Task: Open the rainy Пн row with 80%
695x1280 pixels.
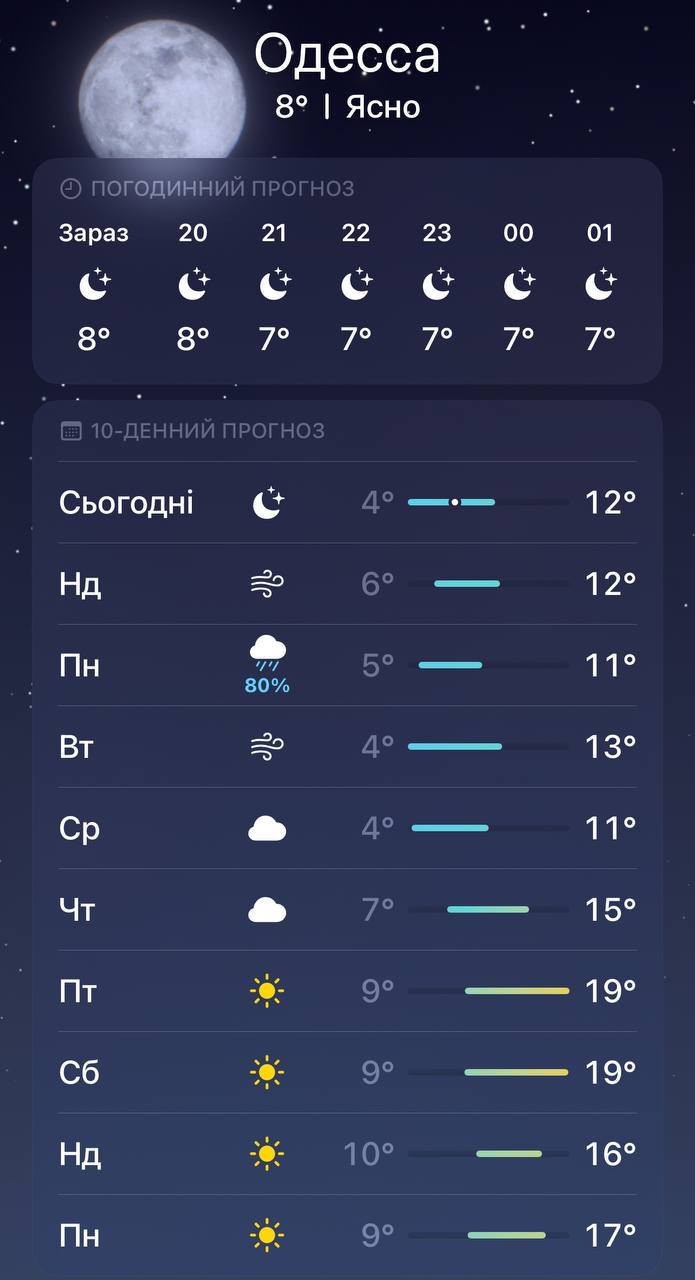Action: pos(347,665)
